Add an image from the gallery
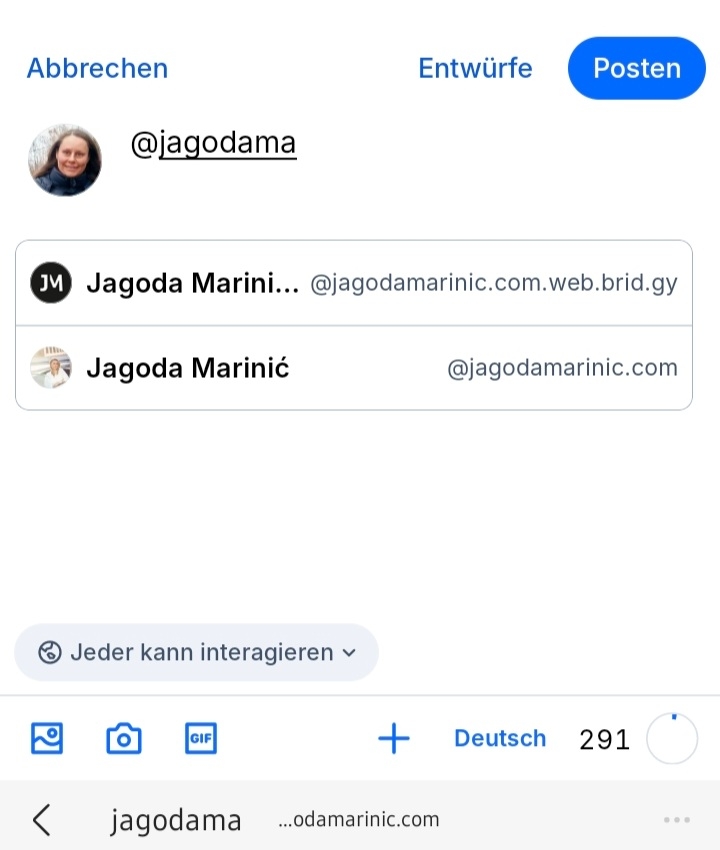Viewport: 720px width, 850px height. click(x=47, y=739)
